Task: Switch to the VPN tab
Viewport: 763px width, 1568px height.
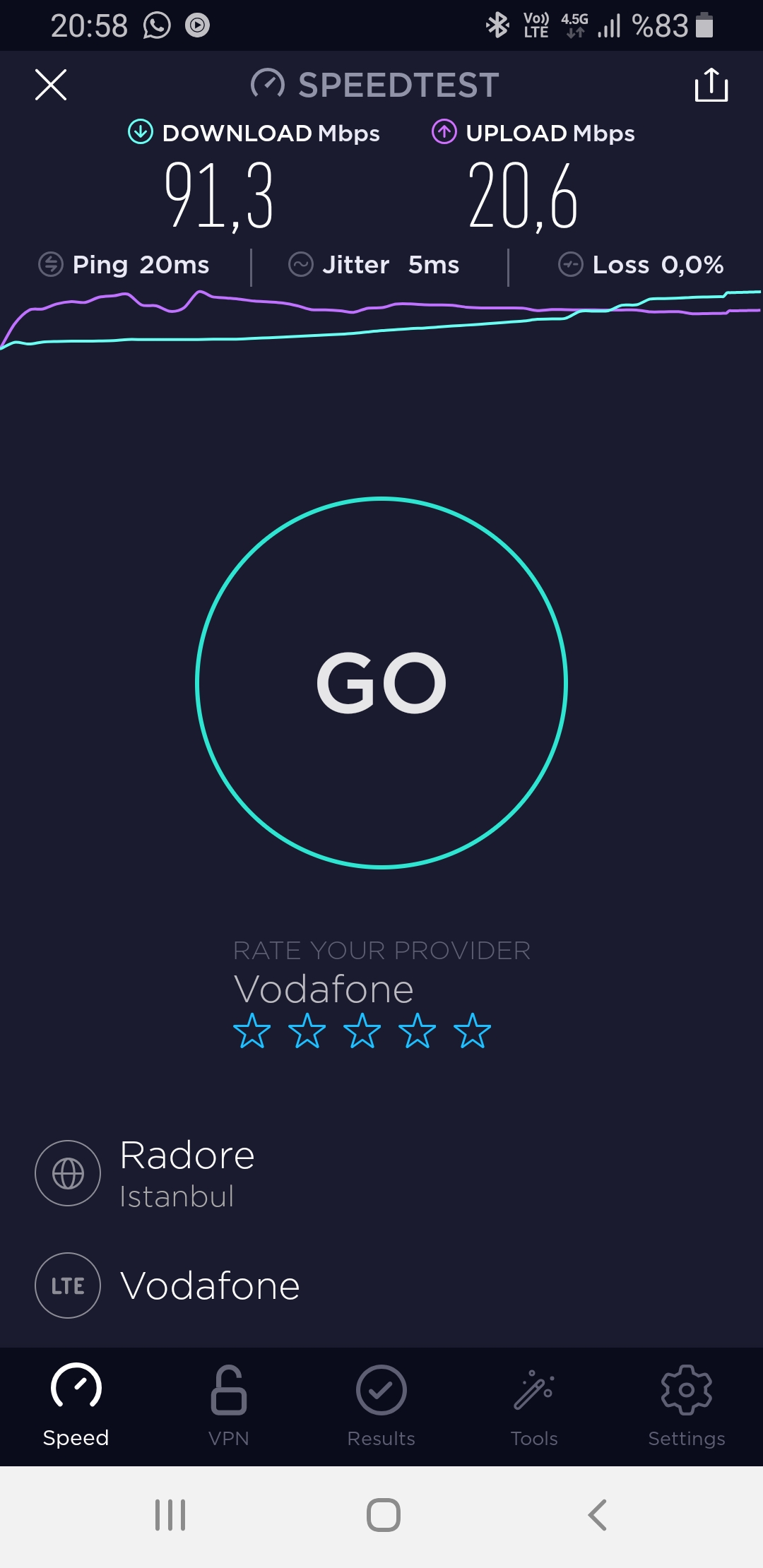Action: pos(229,1407)
